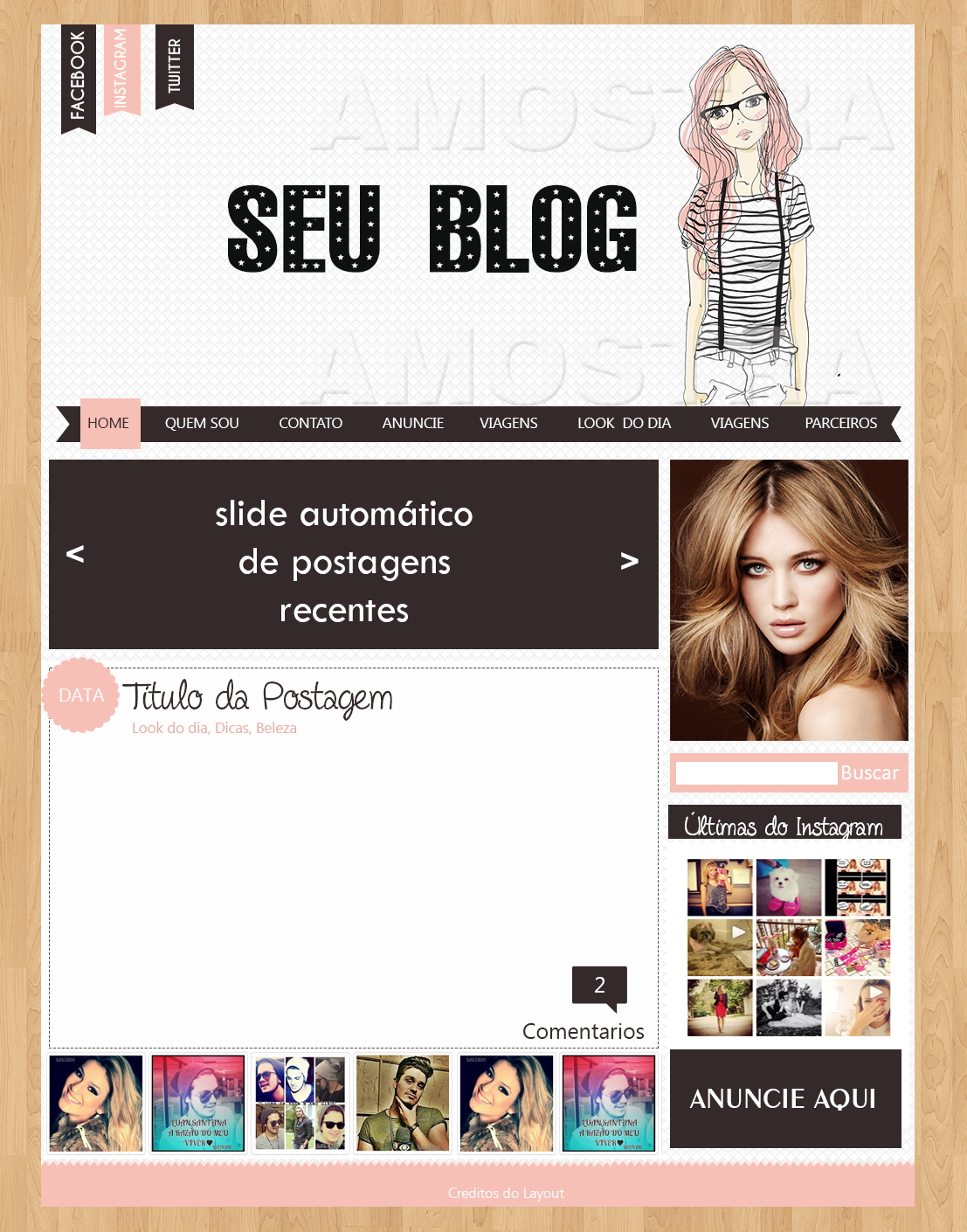Open Creditos do Layout link
Image resolution: width=967 pixels, height=1232 pixels.
click(507, 1192)
